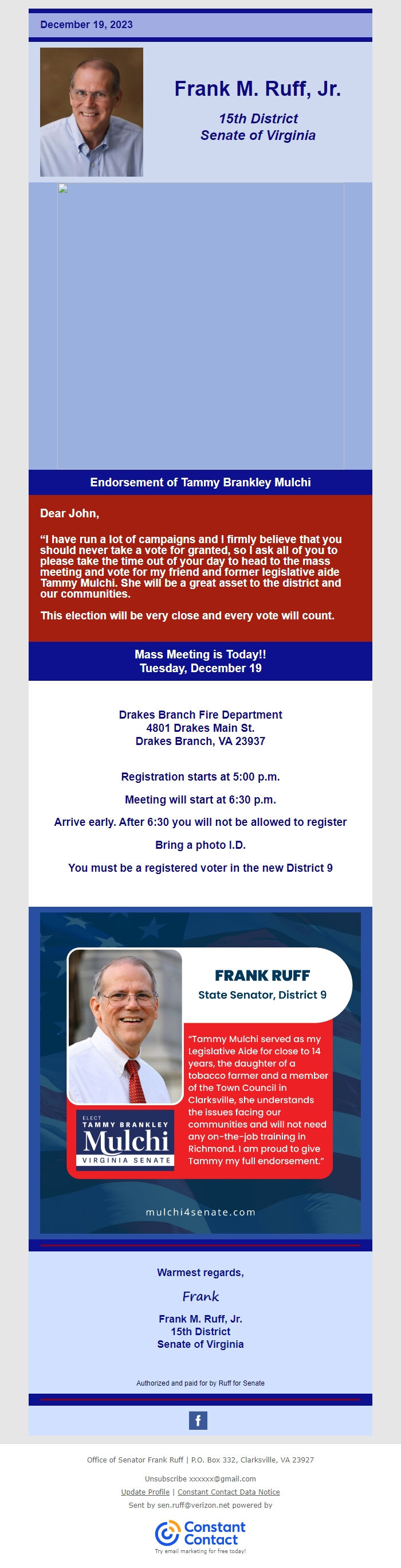
Task: Open the Update Profile link
Action: pyautogui.click(x=145, y=1491)
